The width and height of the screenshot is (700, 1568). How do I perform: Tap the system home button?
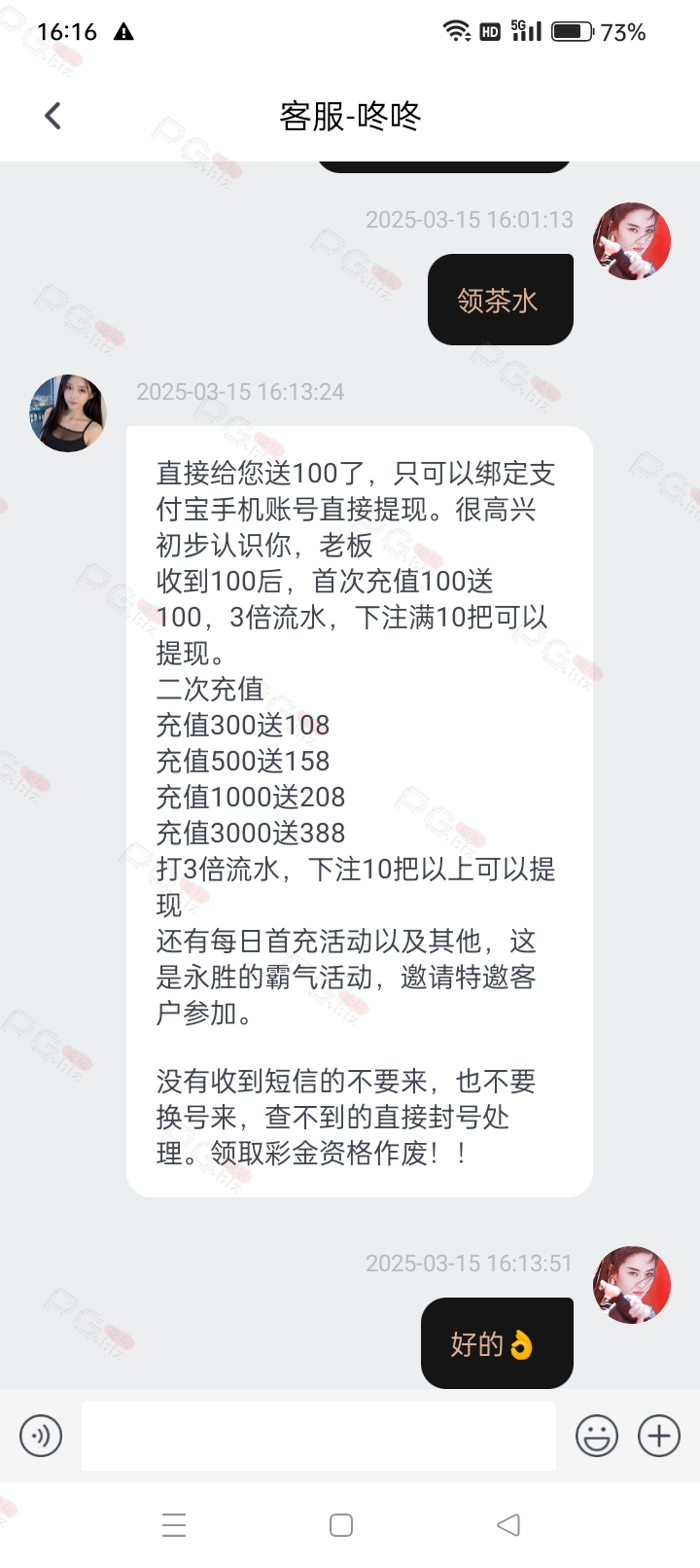click(341, 1525)
